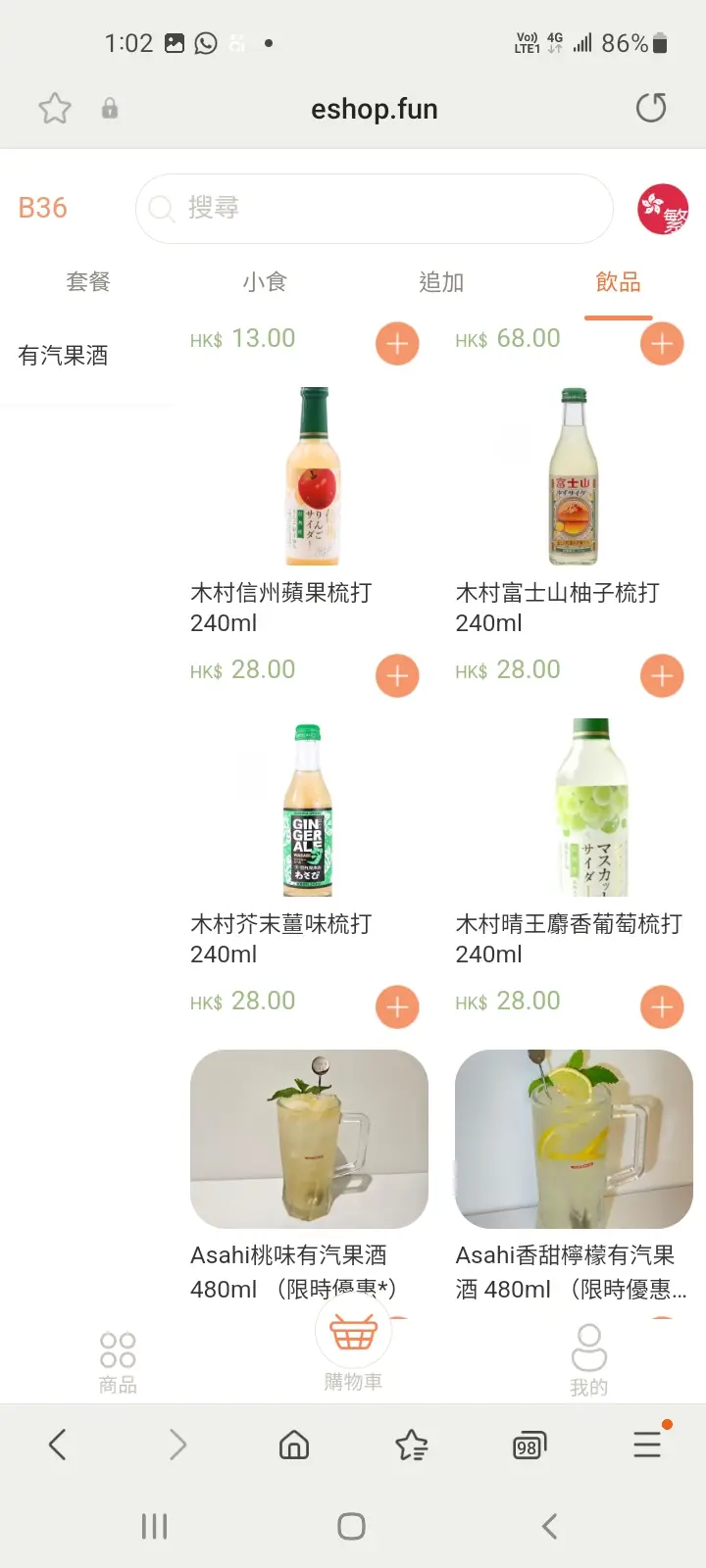This screenshot has height=1568, width=706.
Task: Select the 飲品 tab
Action: pos(618,282)
